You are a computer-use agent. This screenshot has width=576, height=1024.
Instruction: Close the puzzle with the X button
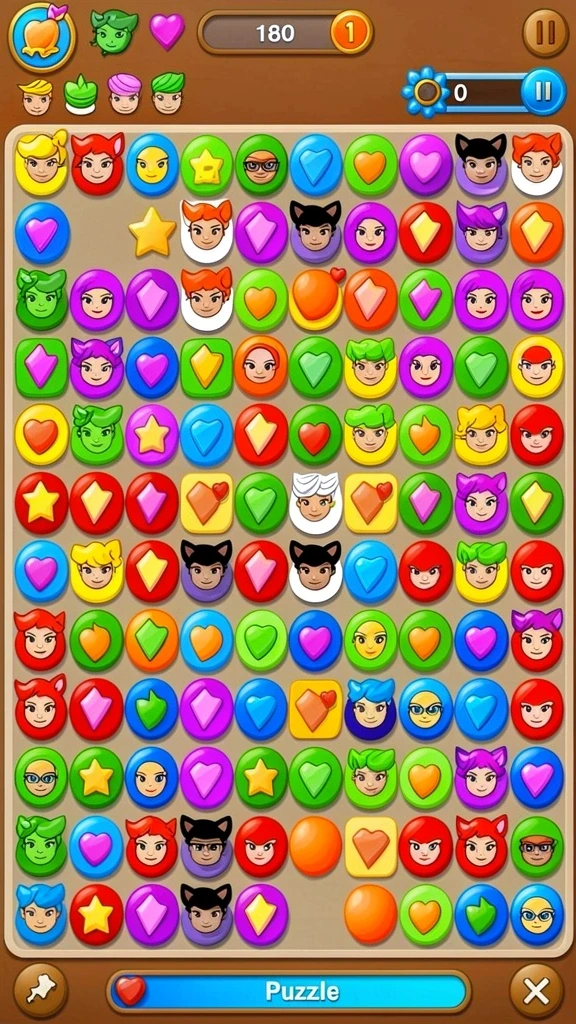(x=536, y=991)
